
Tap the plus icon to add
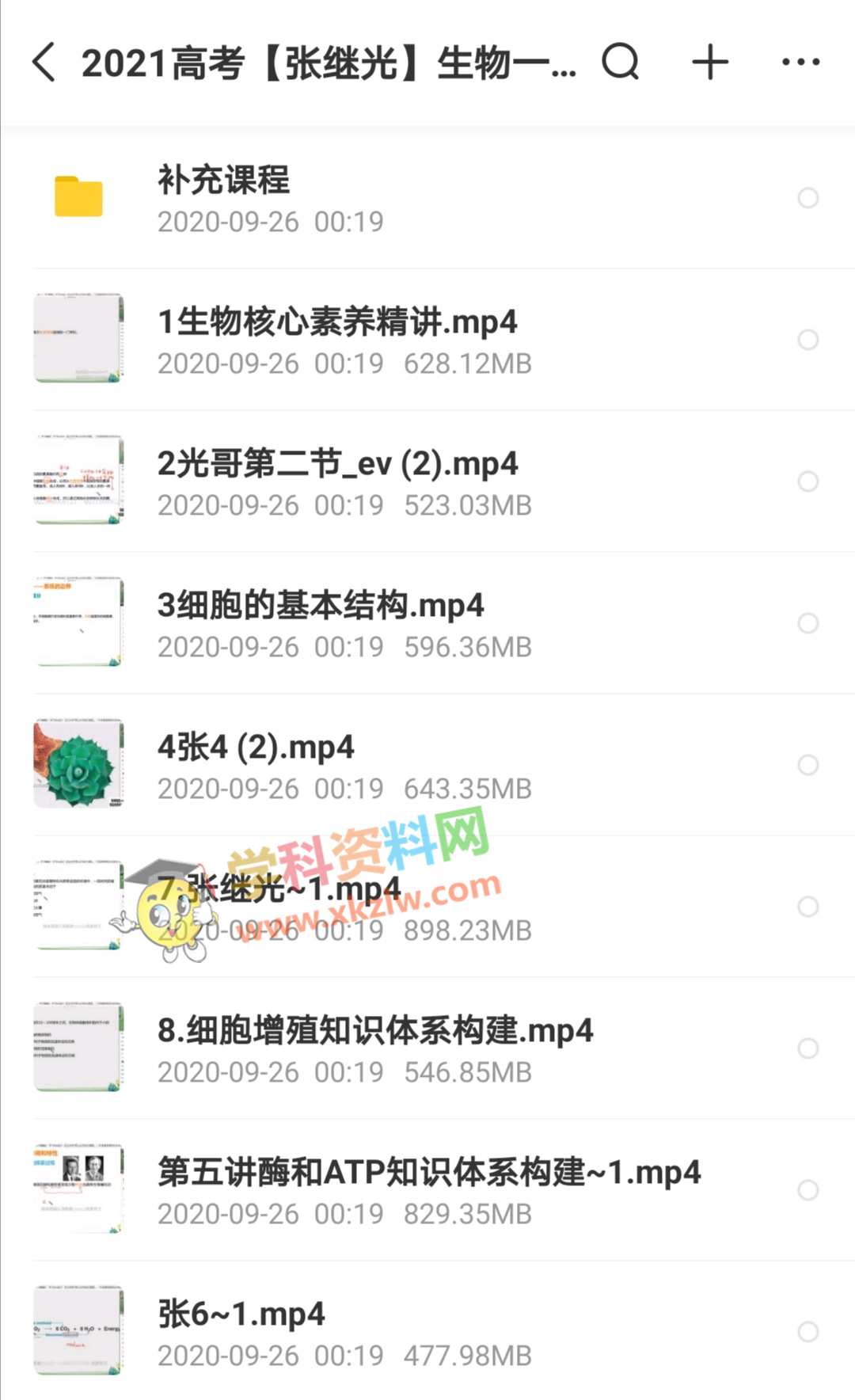click(x=710, y=62)
